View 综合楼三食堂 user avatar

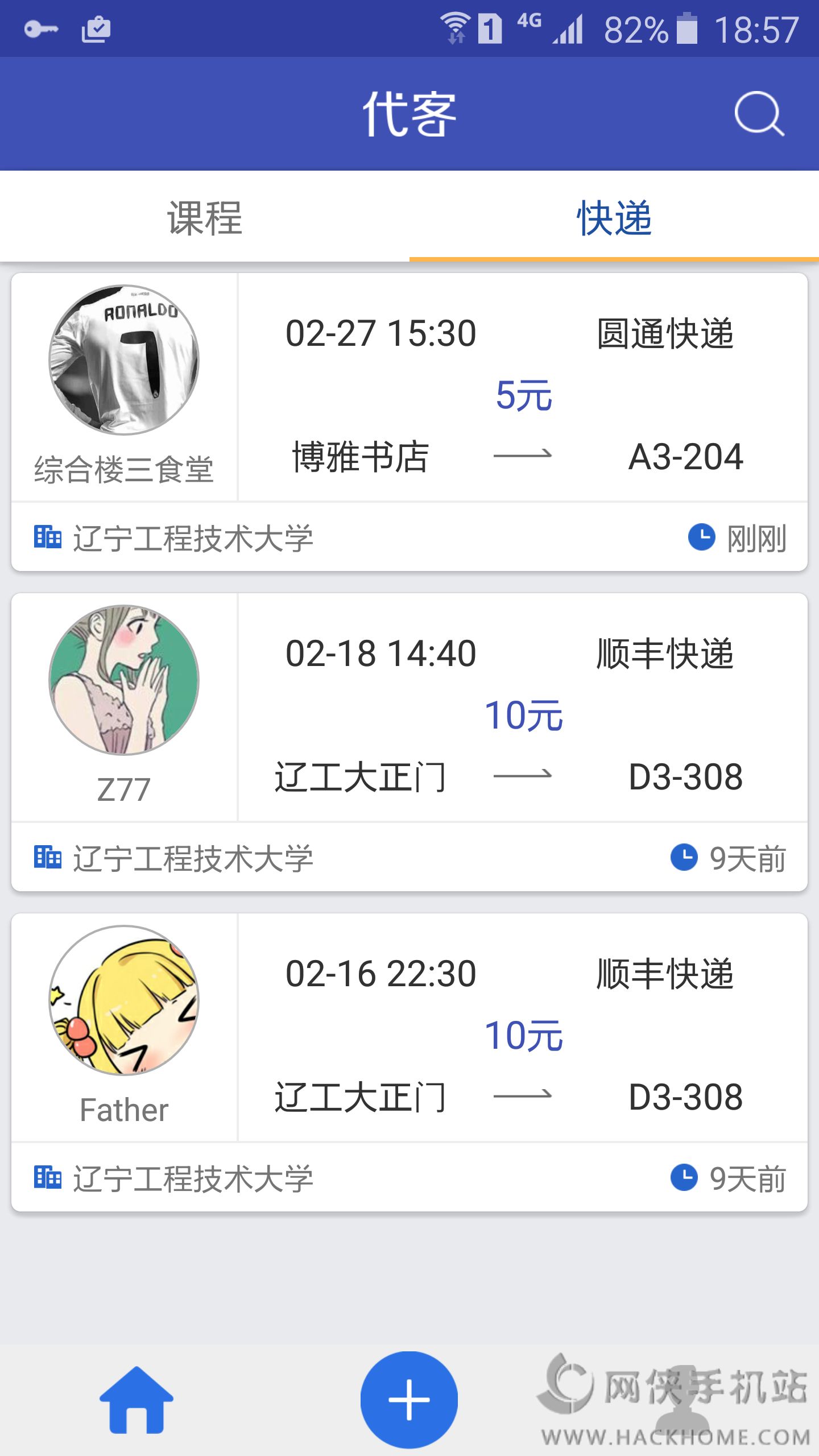tap(124, 360)
